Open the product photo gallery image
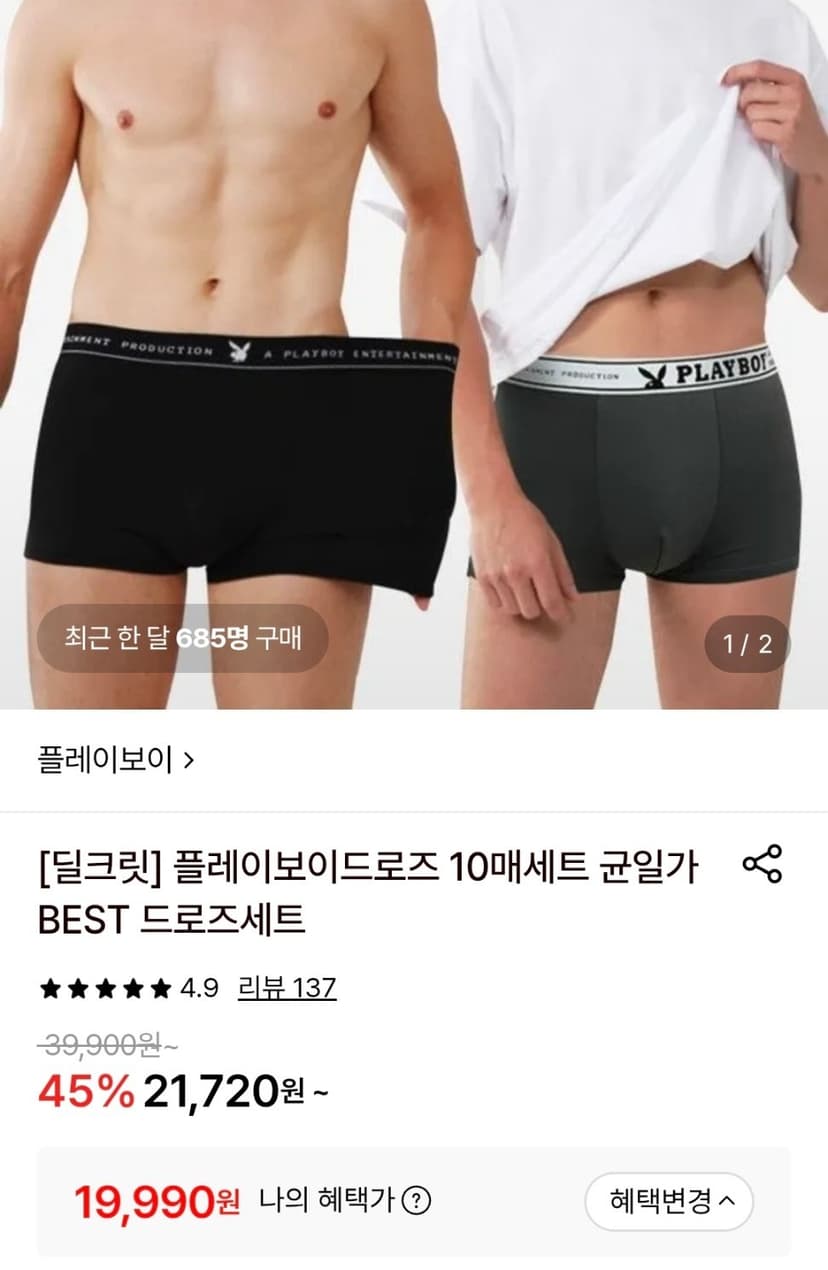This screenshot has width=828, height=1270. (x=414, y=354)
